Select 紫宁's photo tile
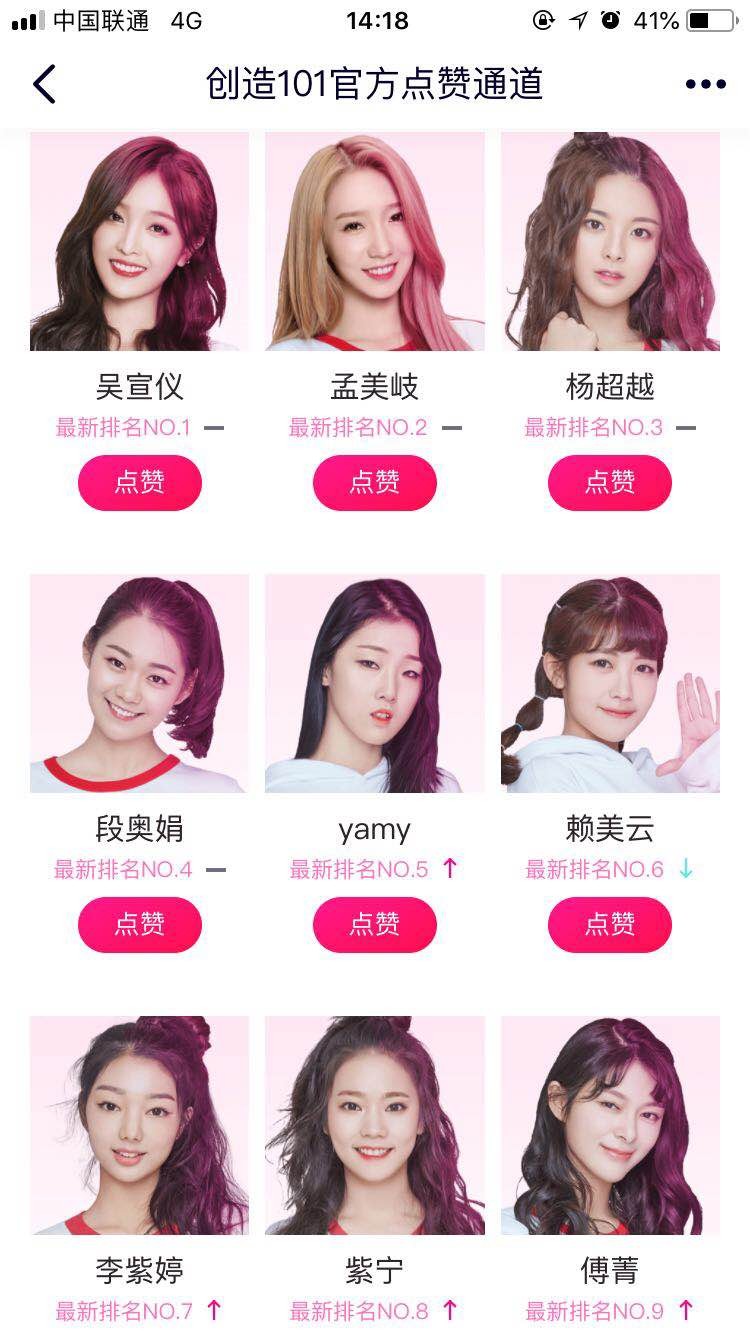 pyautogui.click(x=375, y=1125)
